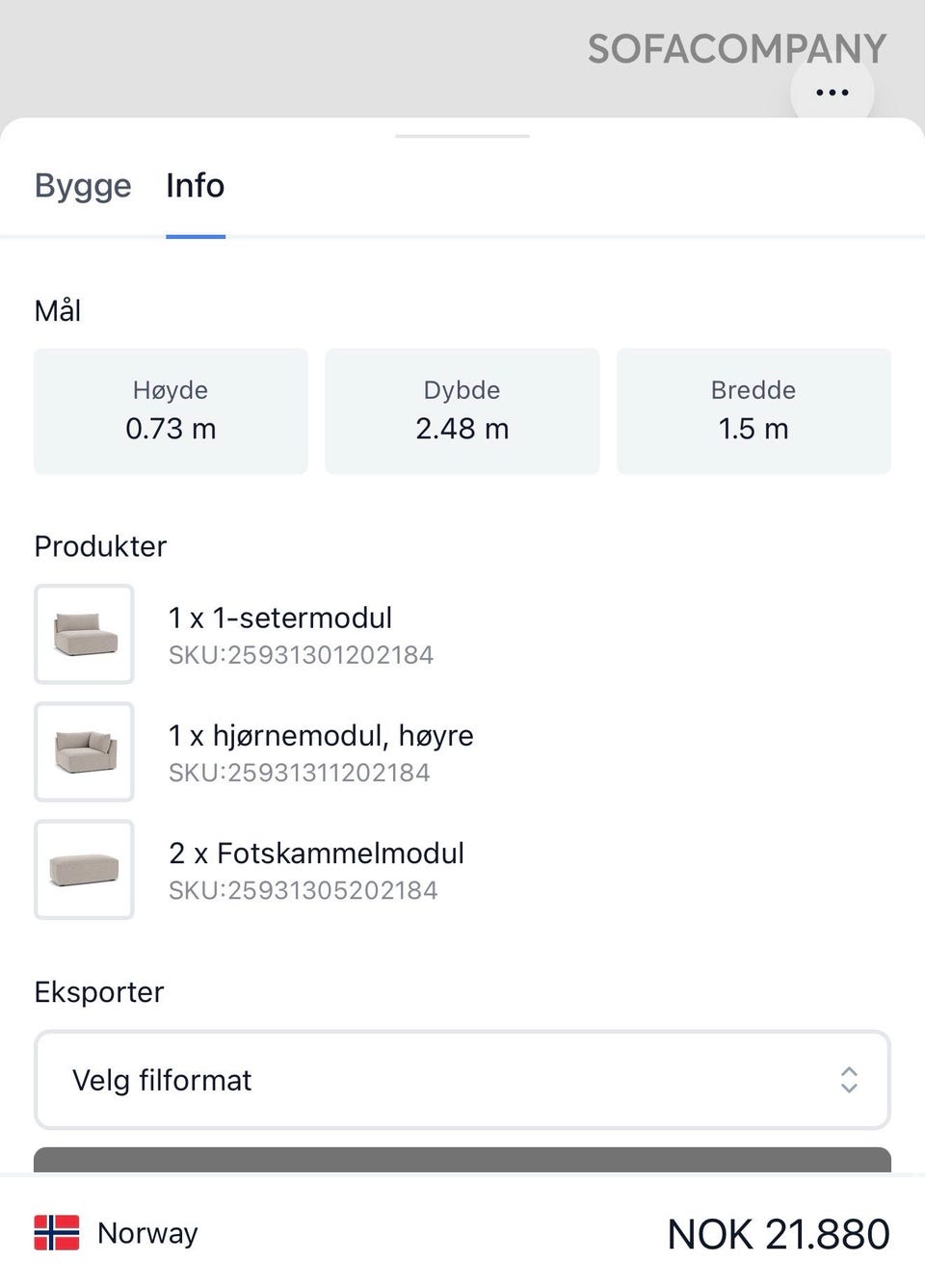Open the three-dot options menu
Viewport: 925px width, 1288px height.
[831, 92]
